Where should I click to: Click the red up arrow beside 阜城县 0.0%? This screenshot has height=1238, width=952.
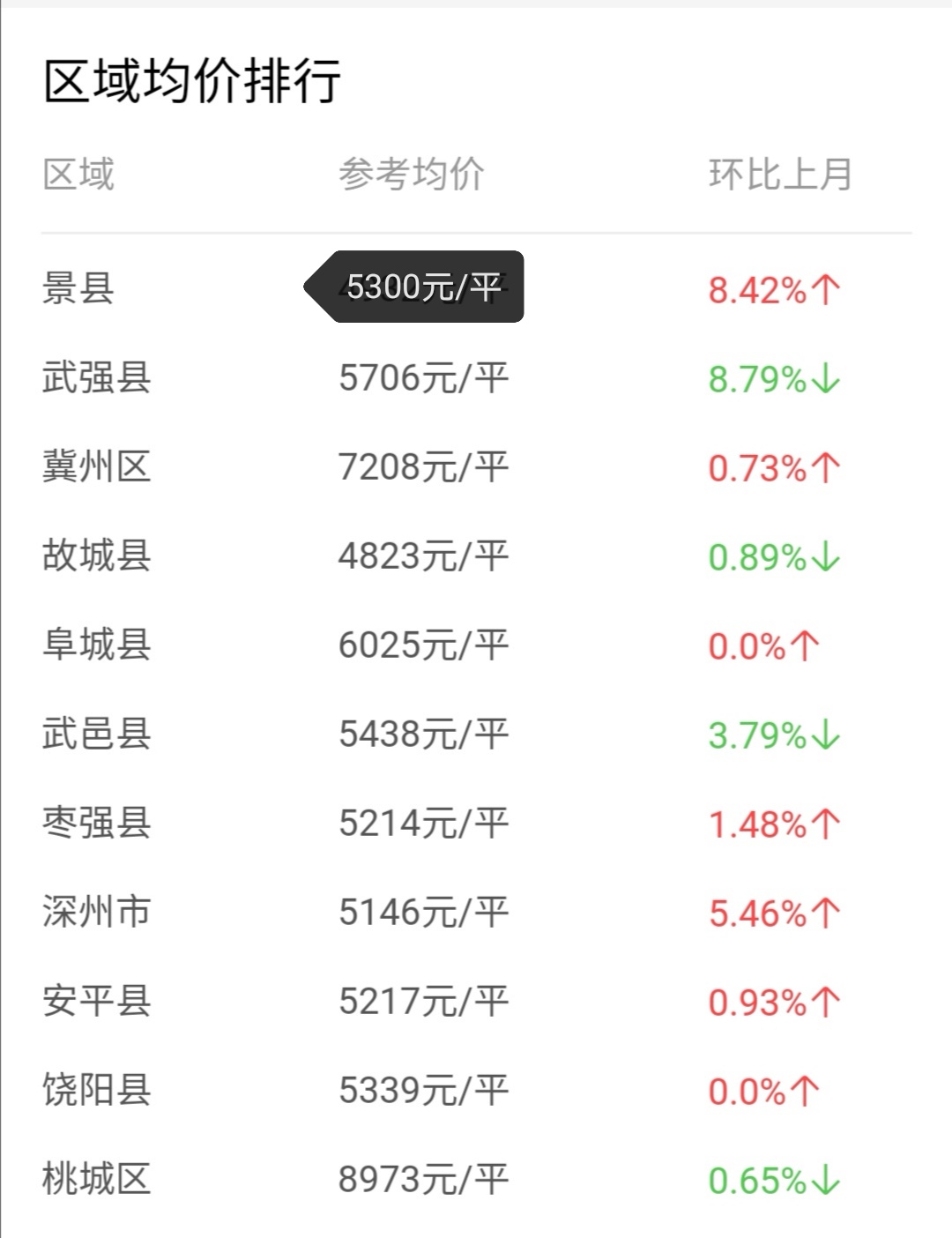pos(805,646)
